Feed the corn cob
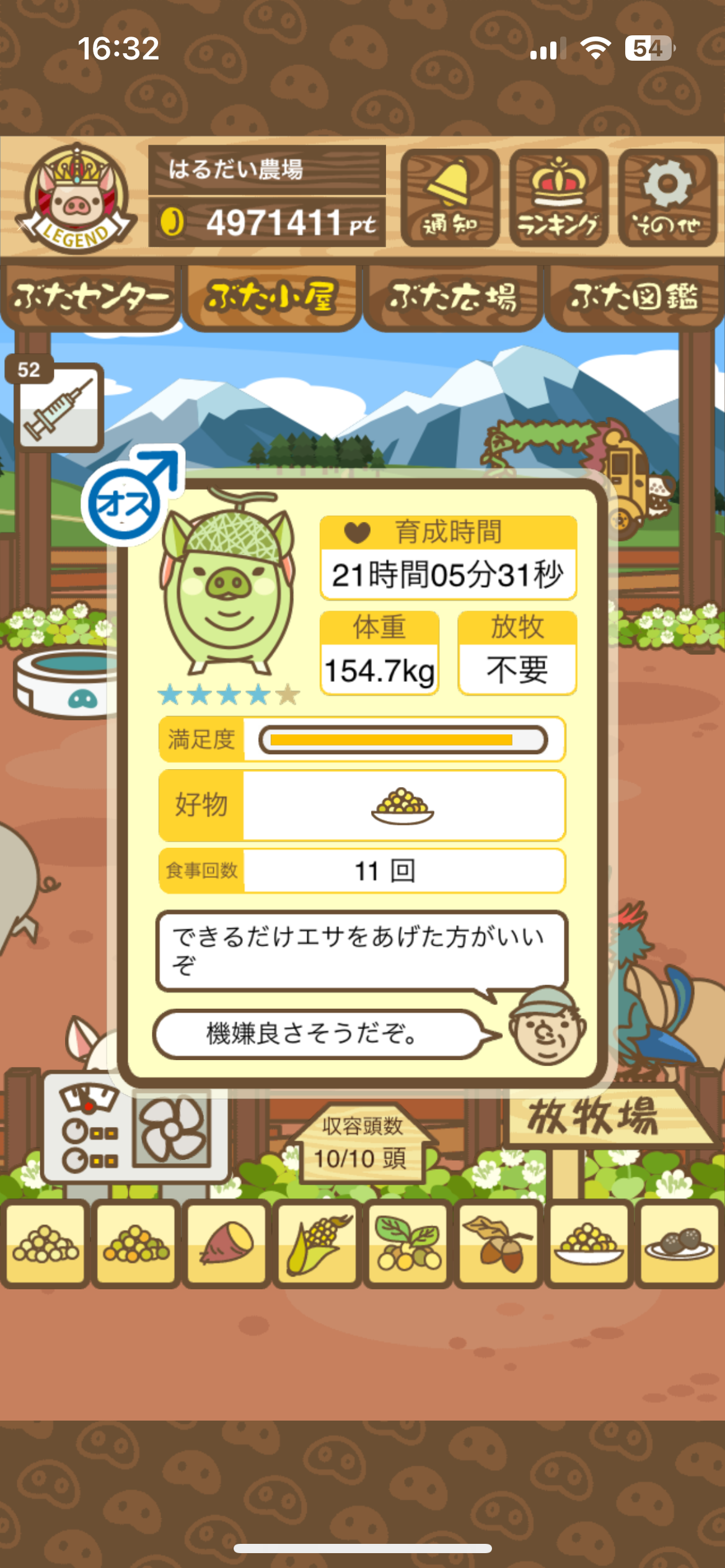 tap(317, 1242)
